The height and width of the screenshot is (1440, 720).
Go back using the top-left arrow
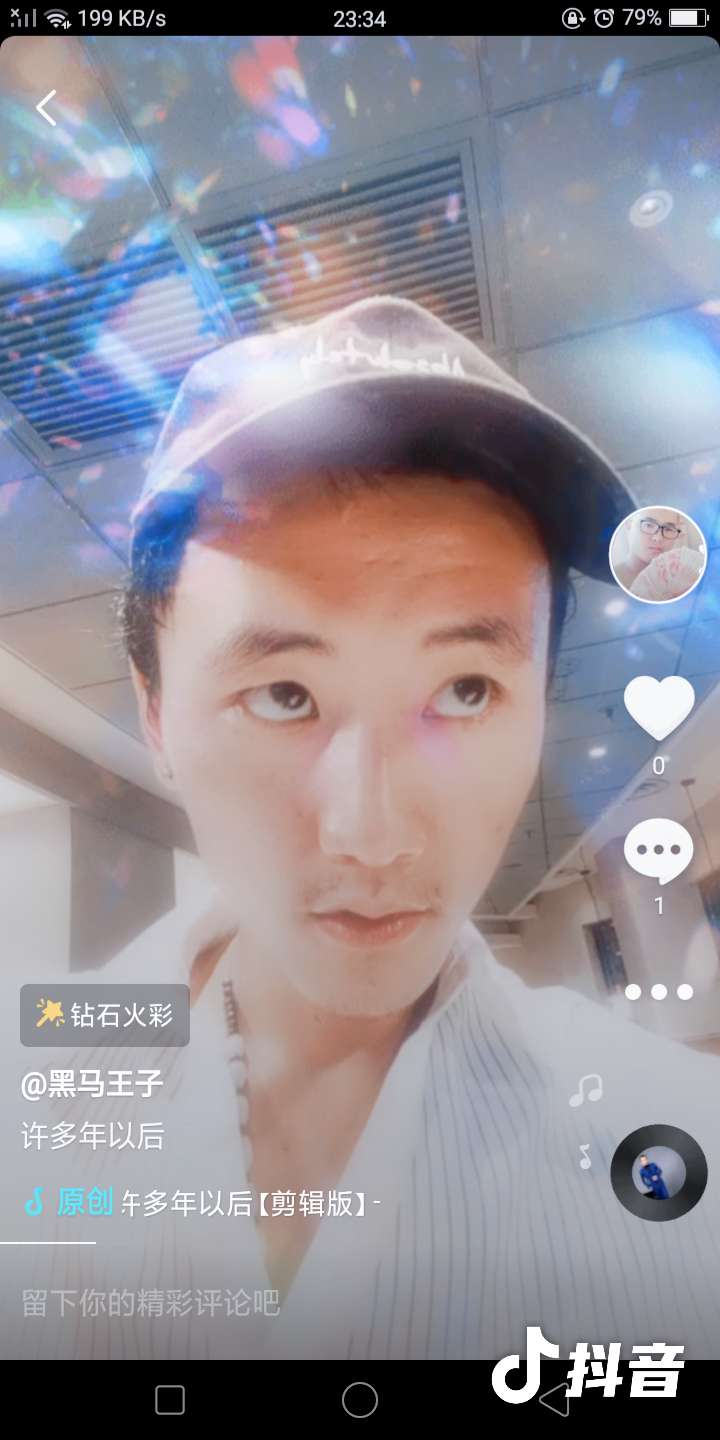pos(46,108)
